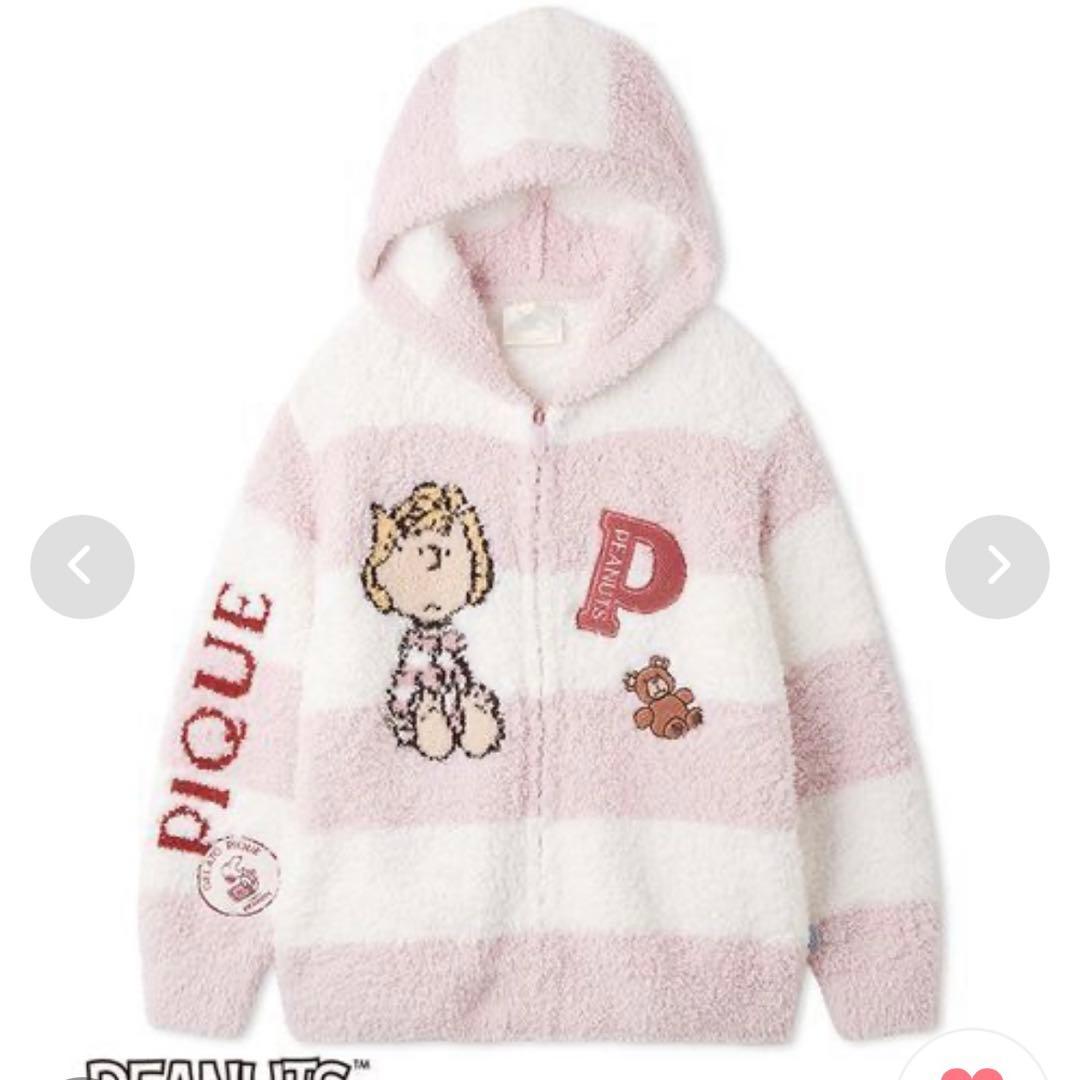Go to the previous product image
Viewport: 1080px width, 1080px height.
point(82,567)
